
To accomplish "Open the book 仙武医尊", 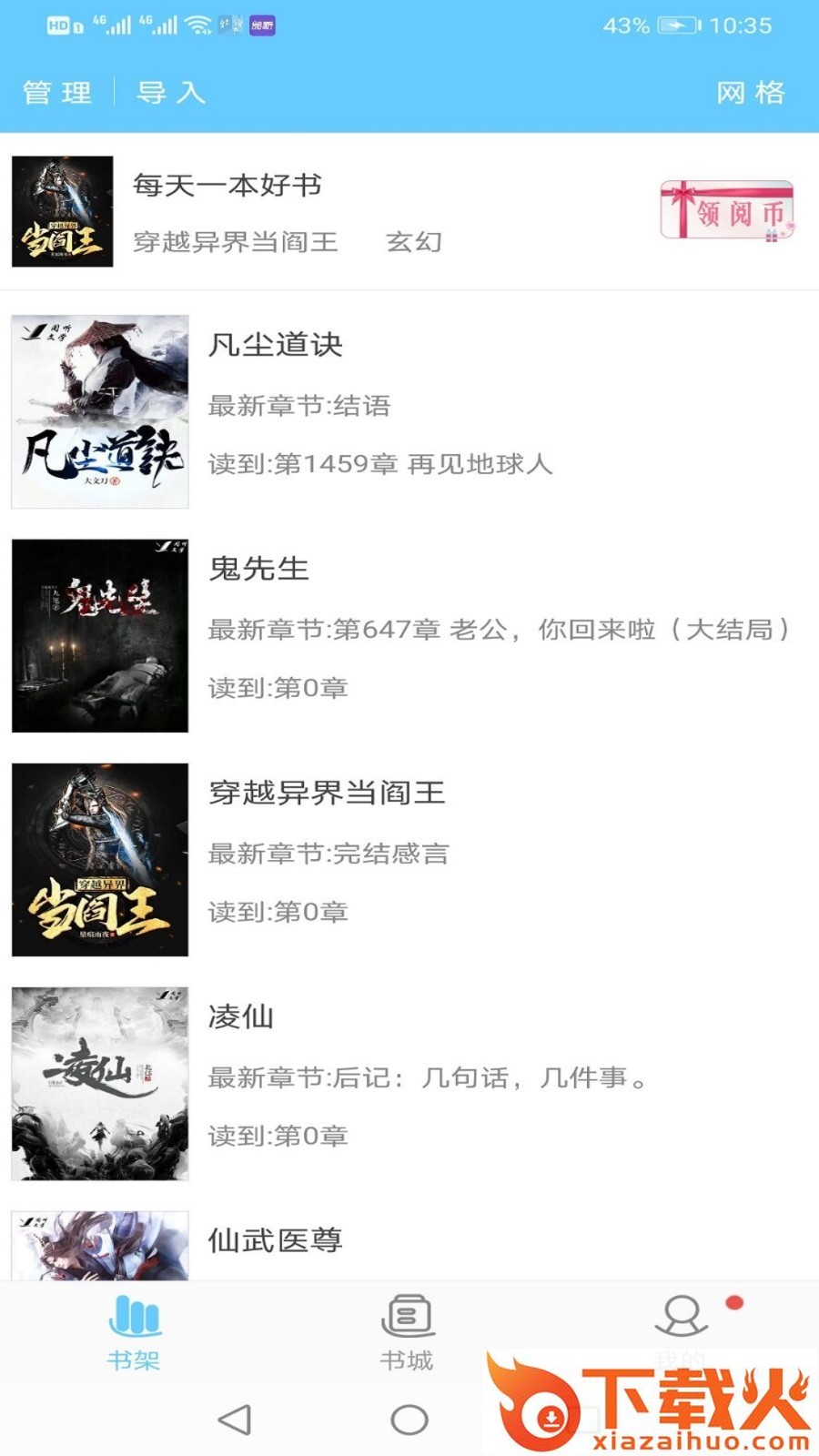I will coord(275,1241).
